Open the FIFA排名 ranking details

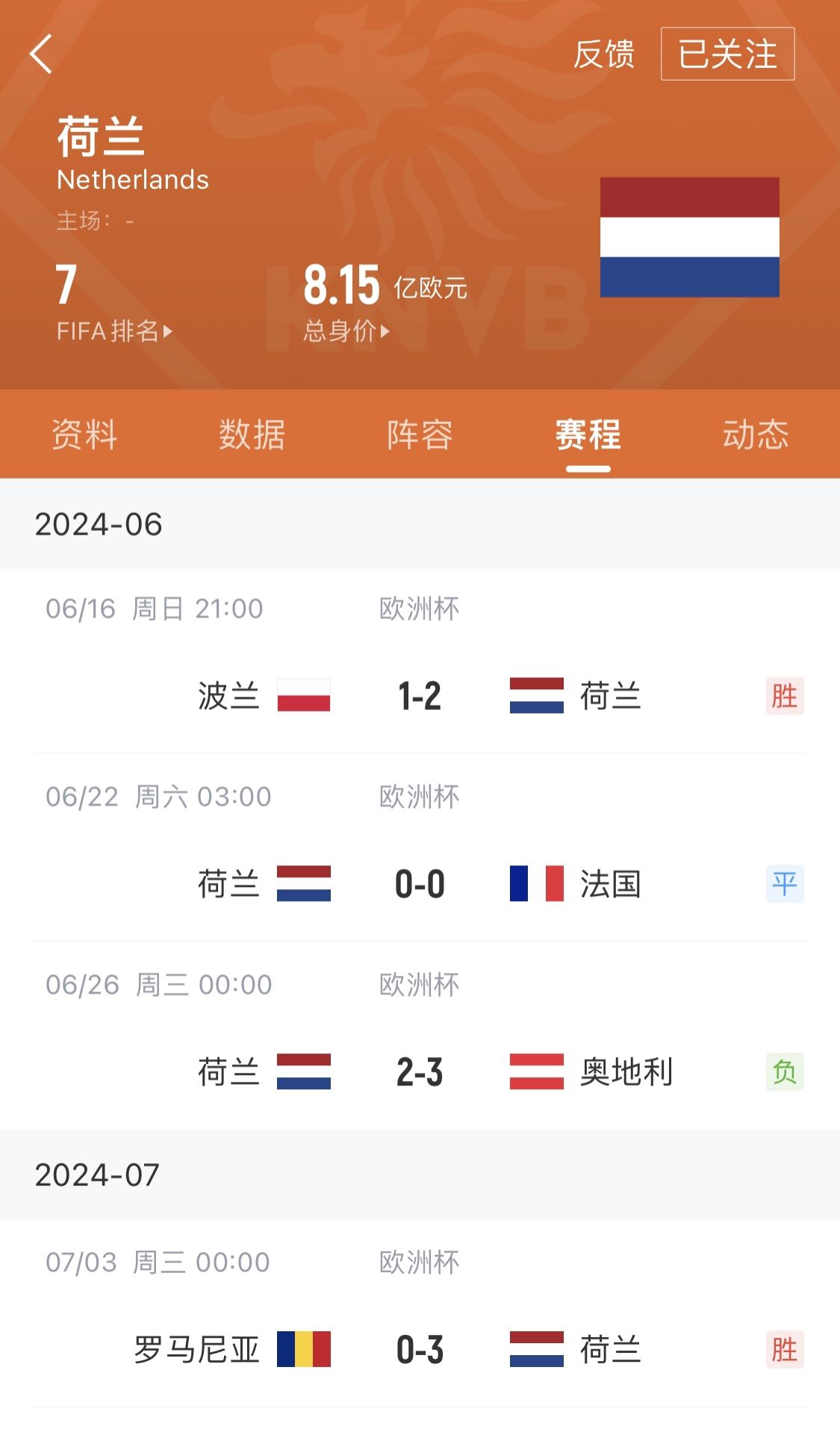point(113,331)
